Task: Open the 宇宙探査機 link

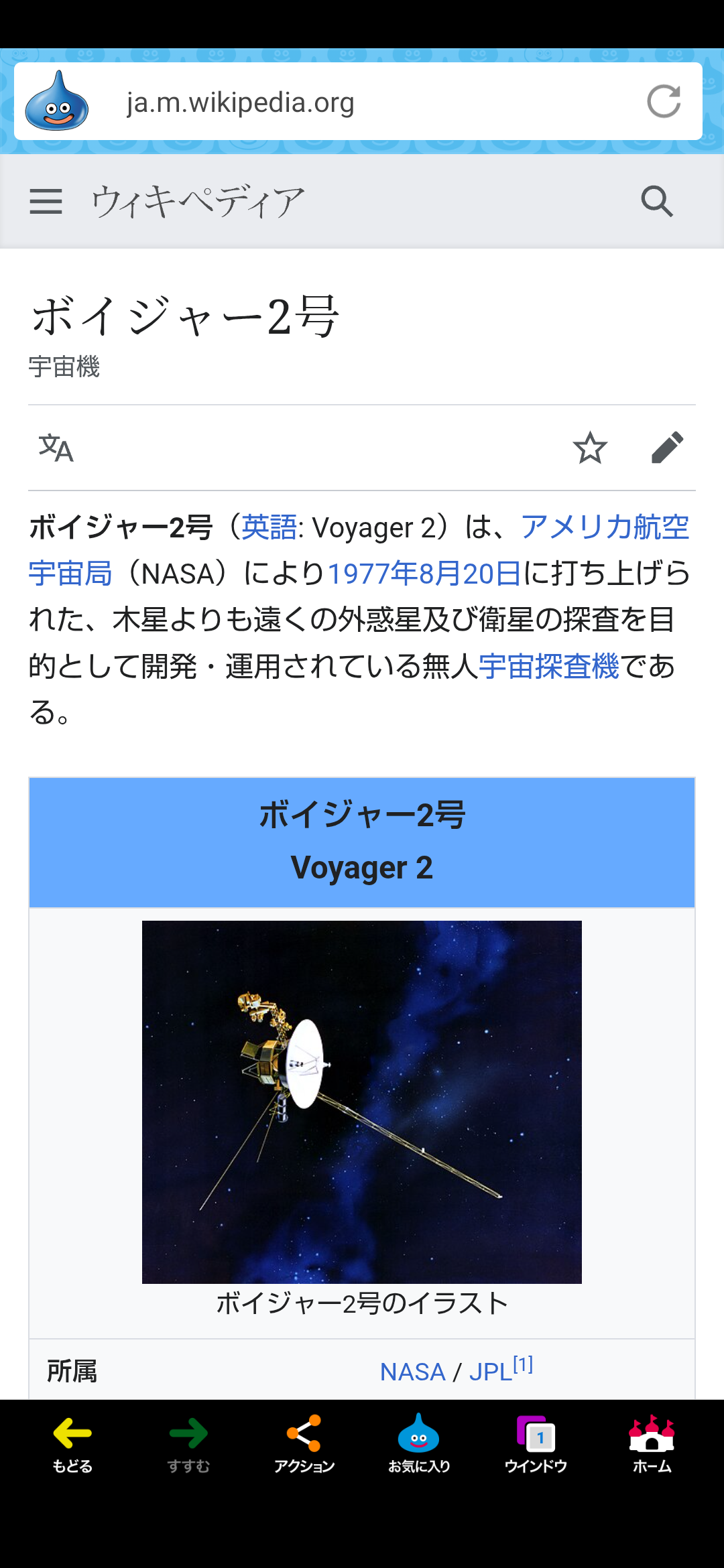Action: click(x=548, y=666)
